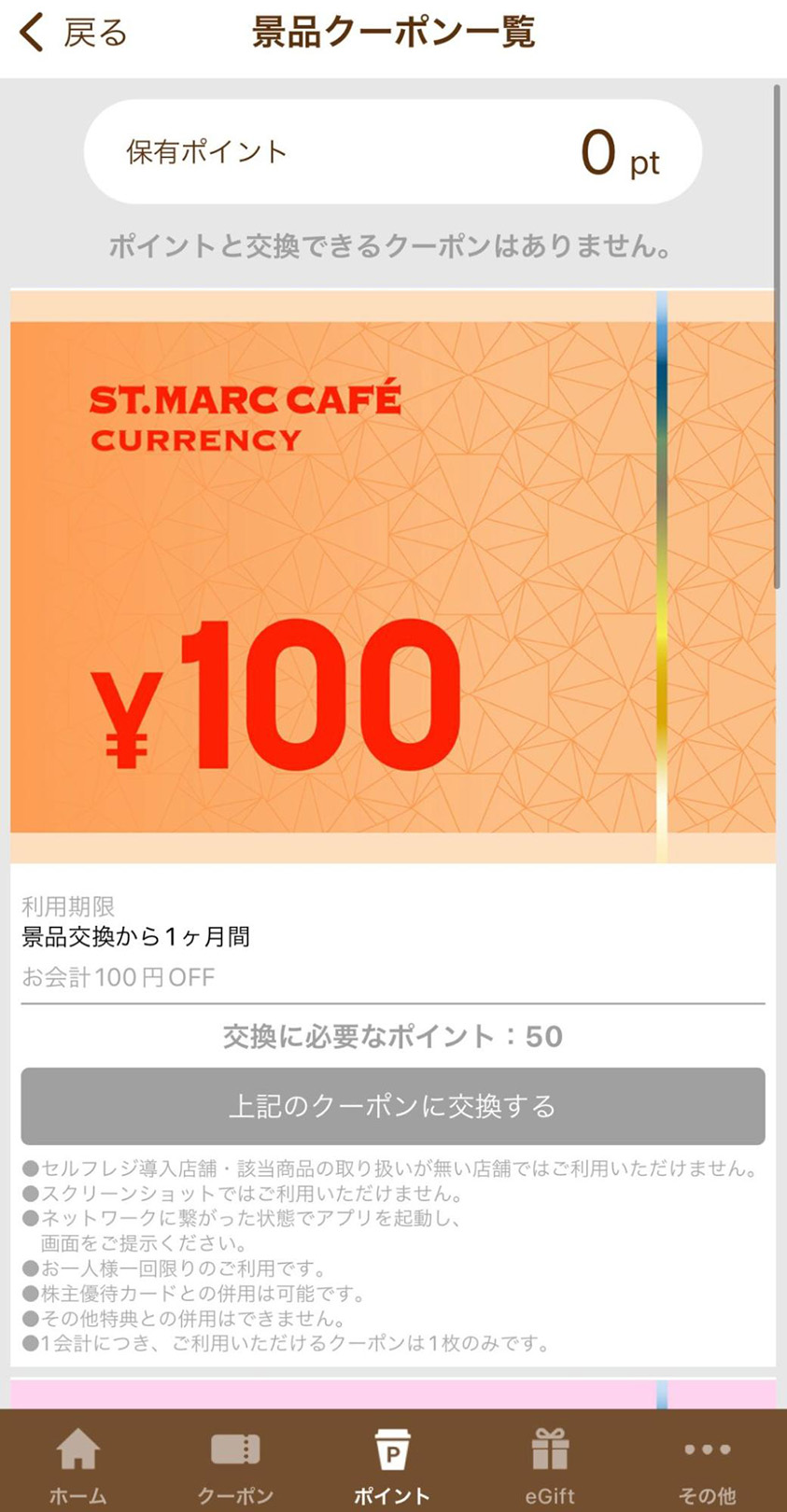Open the その他 menu tab
The height and width of the screenshot is (1512, 787).
pyautogui.click(x=707, y=1463)
